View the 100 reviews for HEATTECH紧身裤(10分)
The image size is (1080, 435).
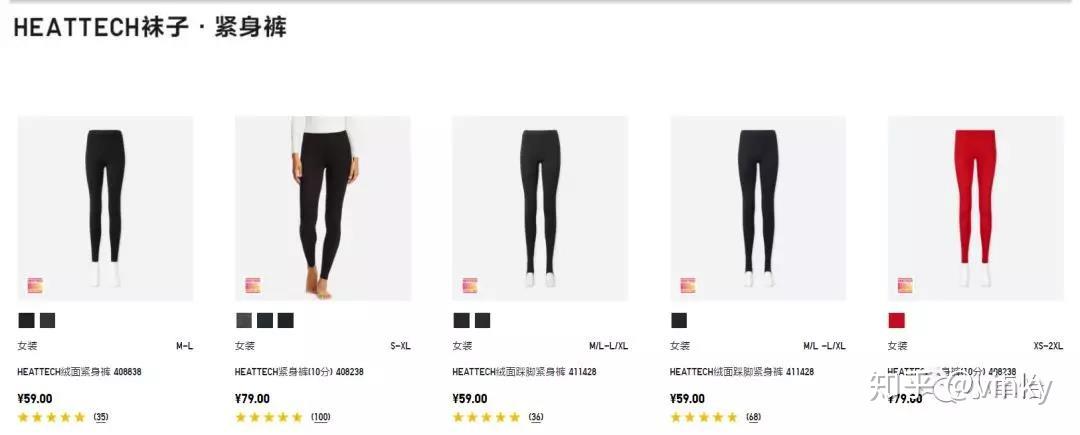[320, 417]
